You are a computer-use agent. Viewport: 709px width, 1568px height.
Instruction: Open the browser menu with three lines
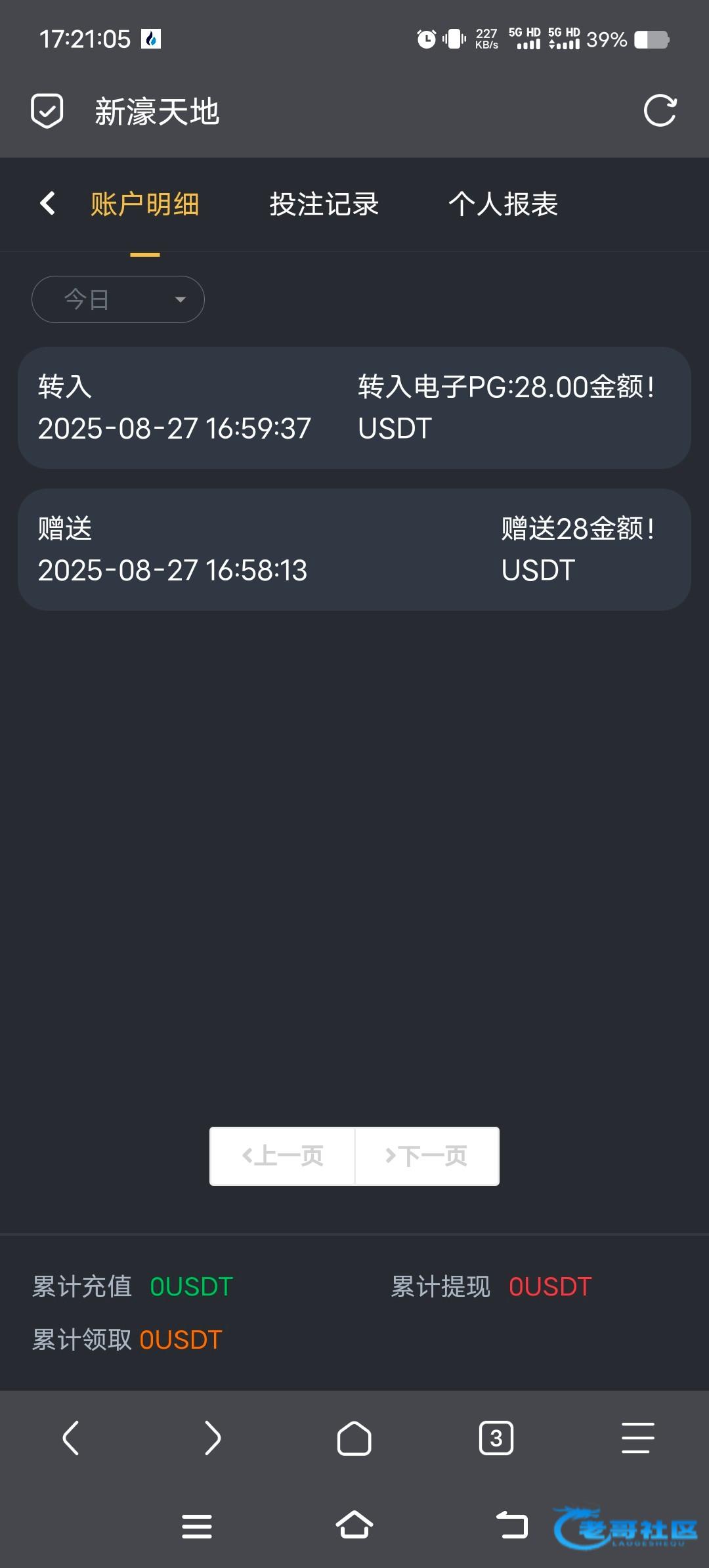[637, 1438]
